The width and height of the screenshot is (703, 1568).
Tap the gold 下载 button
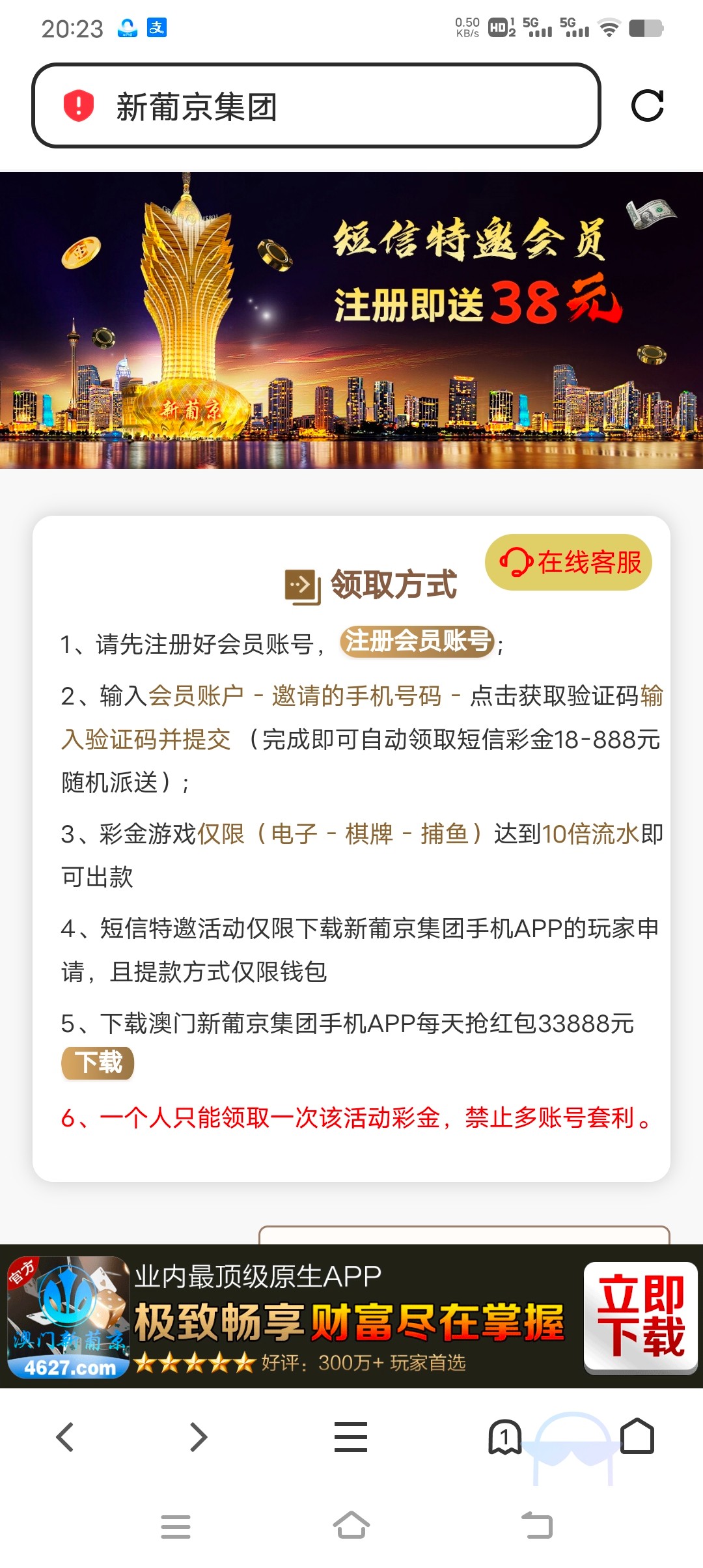coord(98,1063)
